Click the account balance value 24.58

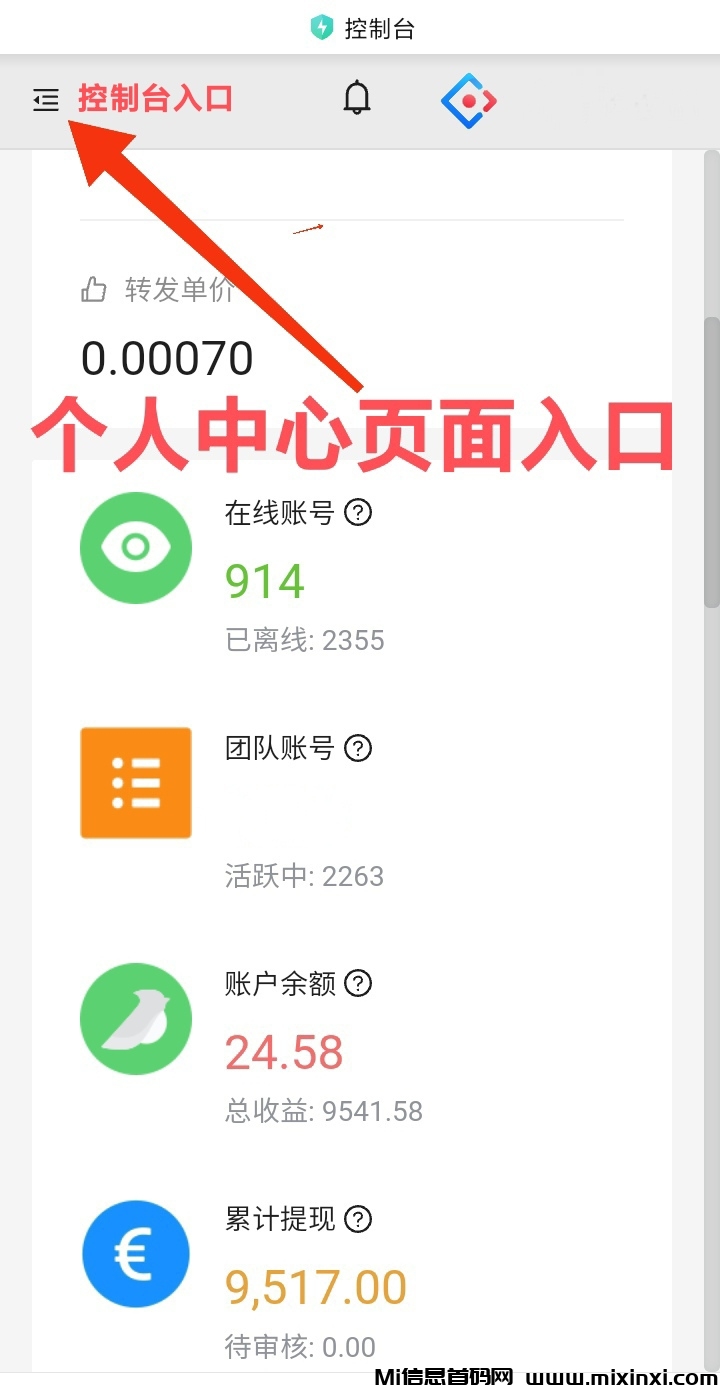click(283, 1051)
